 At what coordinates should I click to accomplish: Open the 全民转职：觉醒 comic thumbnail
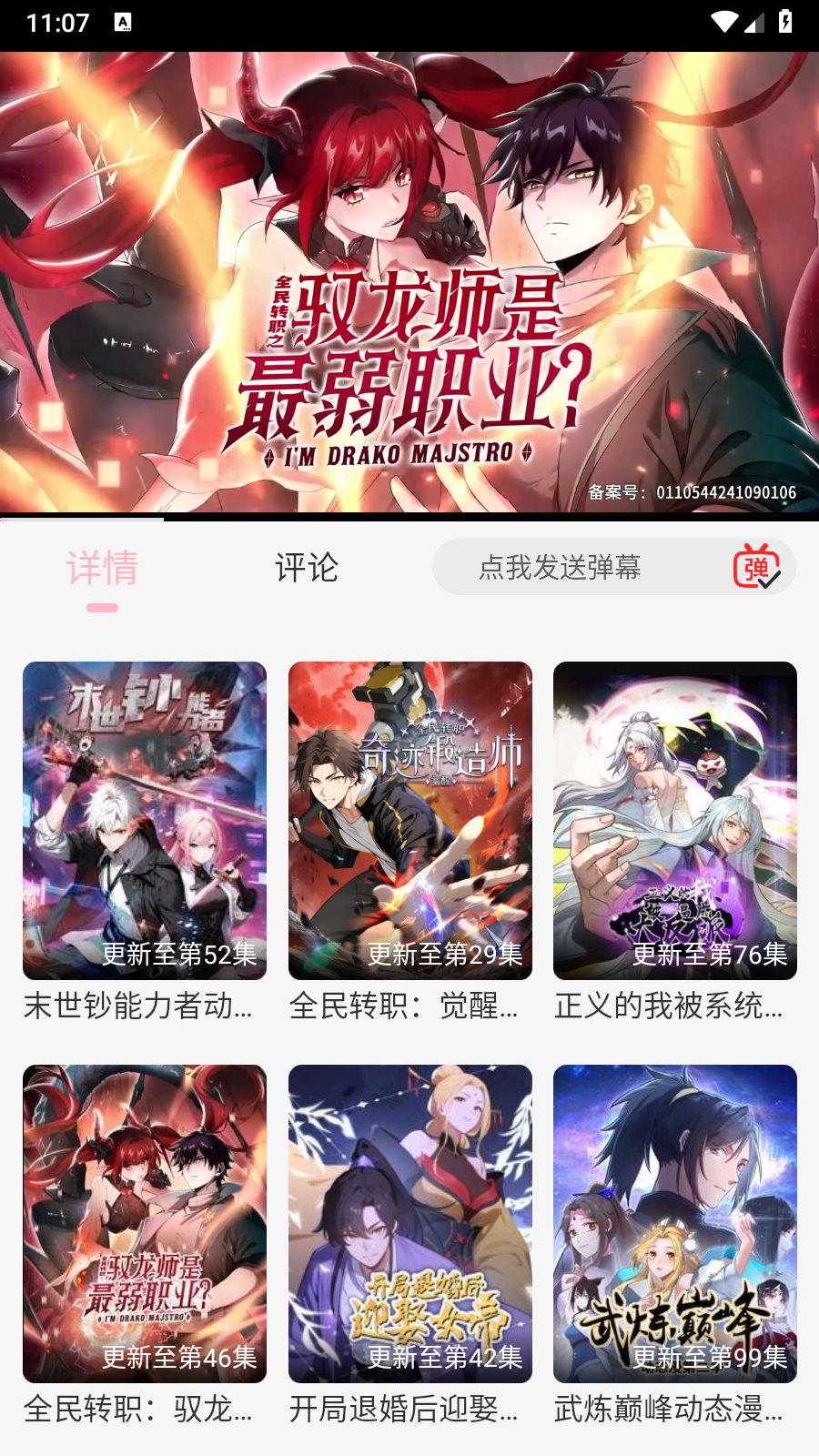pyautogui.click(x=409, y=820)
